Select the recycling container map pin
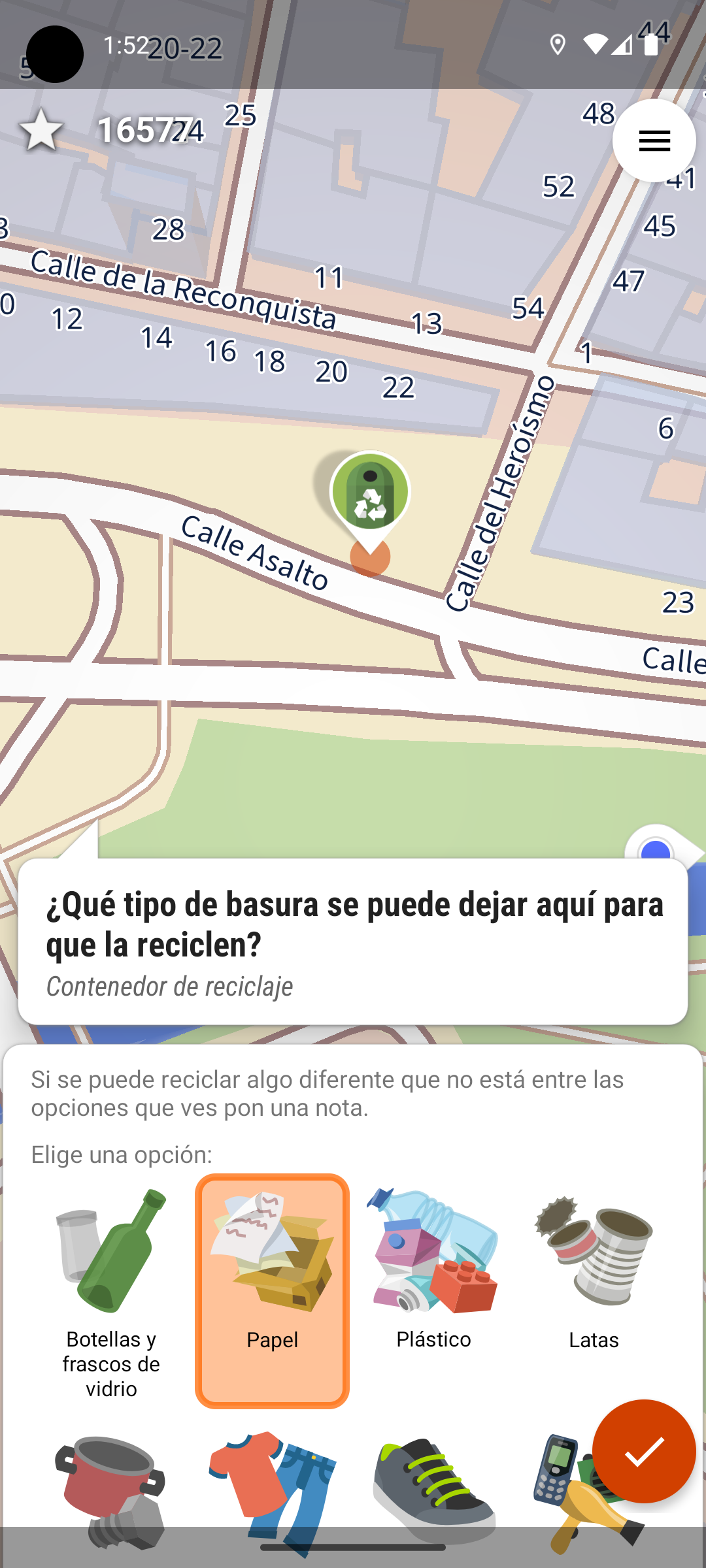This screenshot has width=706, height=1568. click(370, 495)
